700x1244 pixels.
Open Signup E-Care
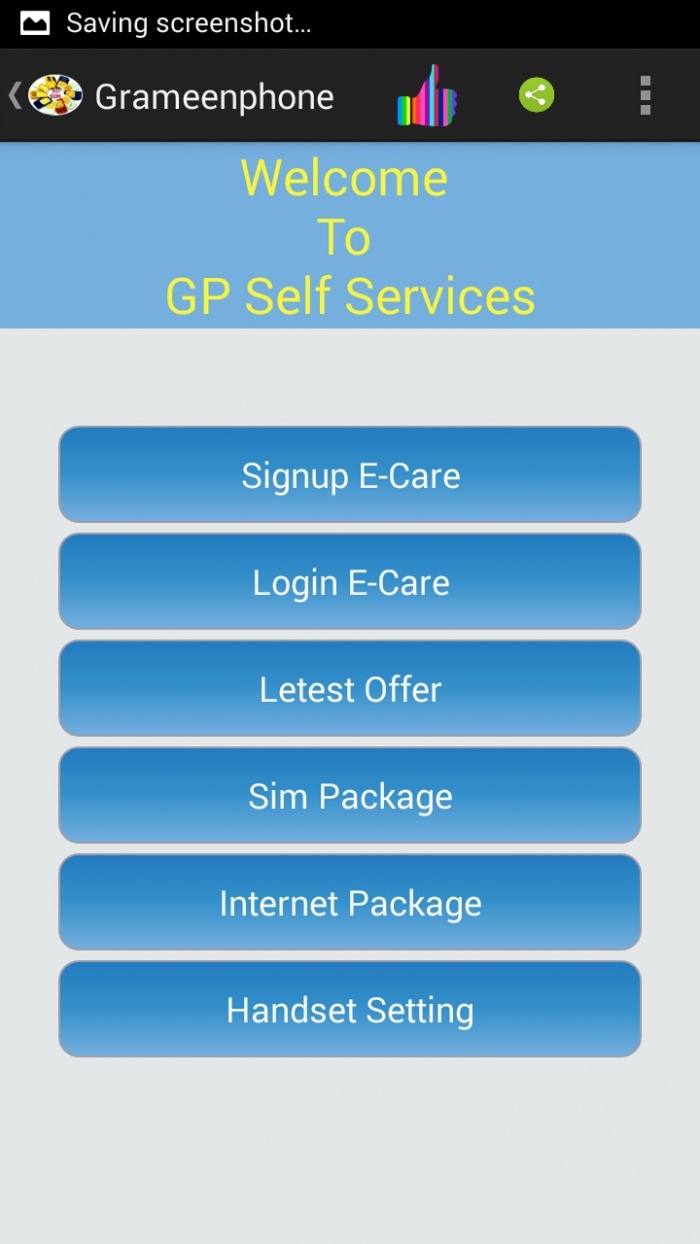350,475
